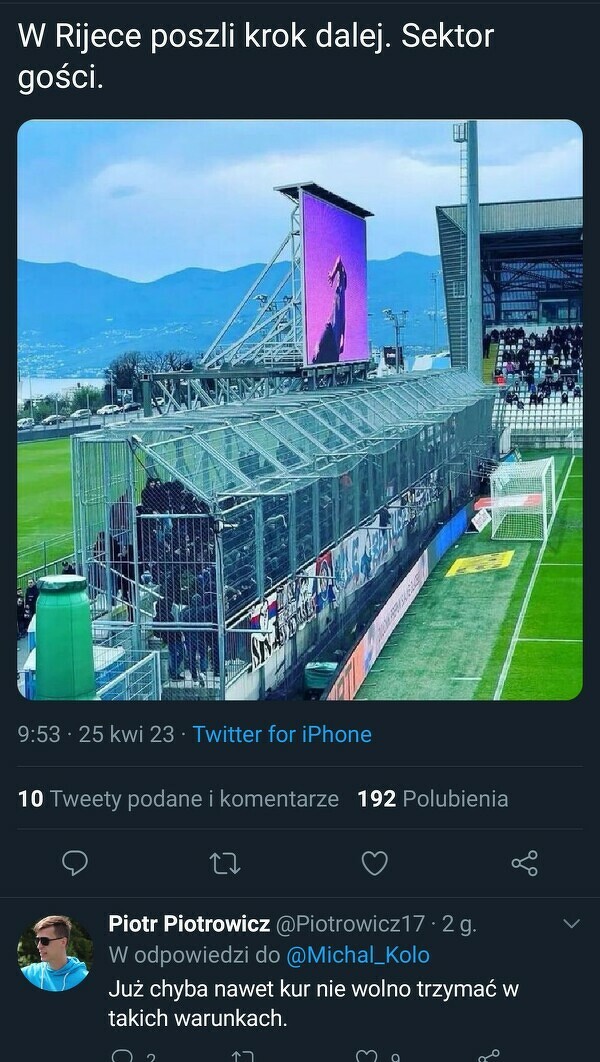Open Piotr Piotrowicz's profile name
Viewport: 600px width, 1062px height.
tap(189, 923)
